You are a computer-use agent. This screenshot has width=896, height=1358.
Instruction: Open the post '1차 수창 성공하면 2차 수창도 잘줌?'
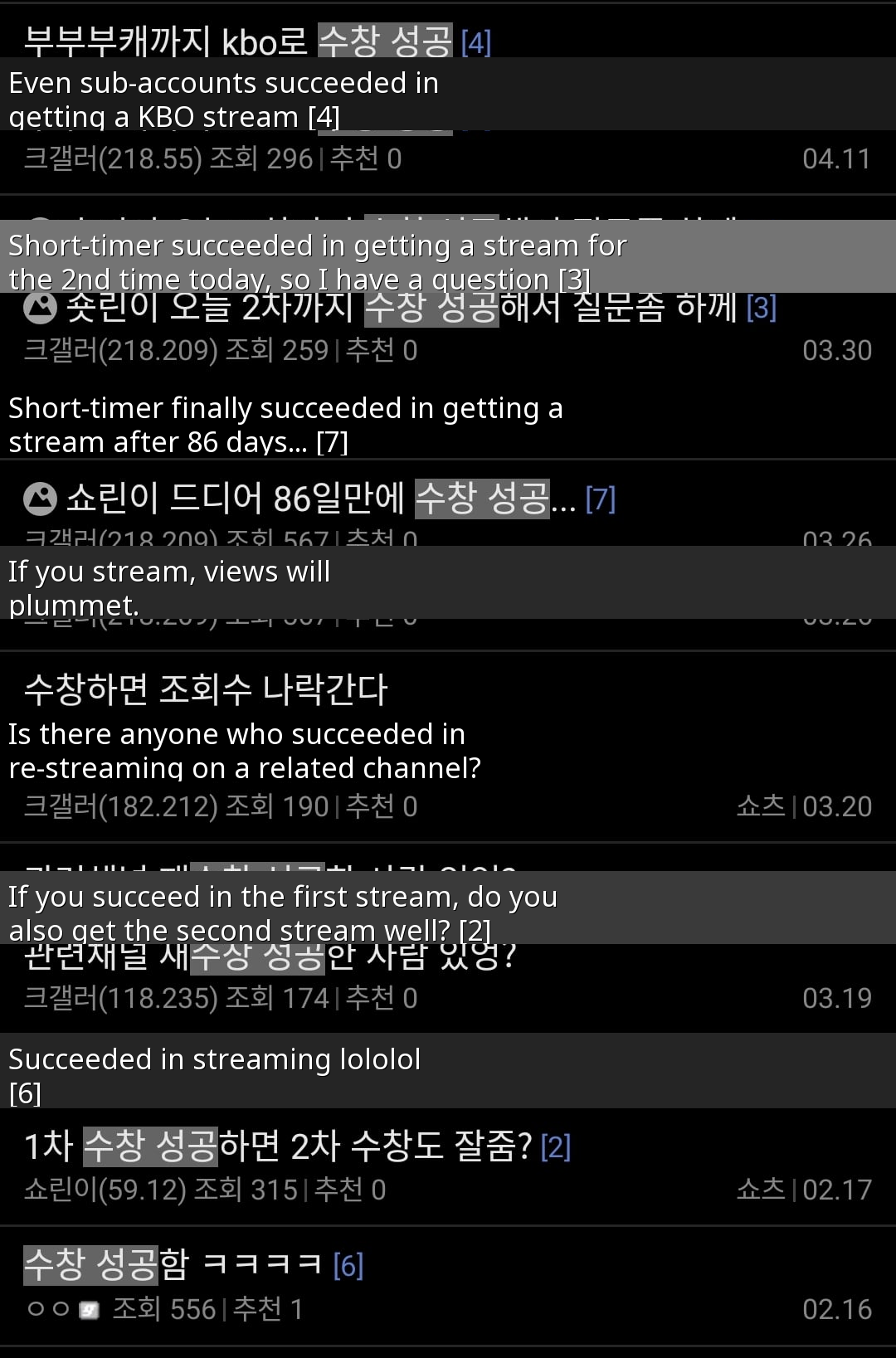click(x=279, y=1146)
